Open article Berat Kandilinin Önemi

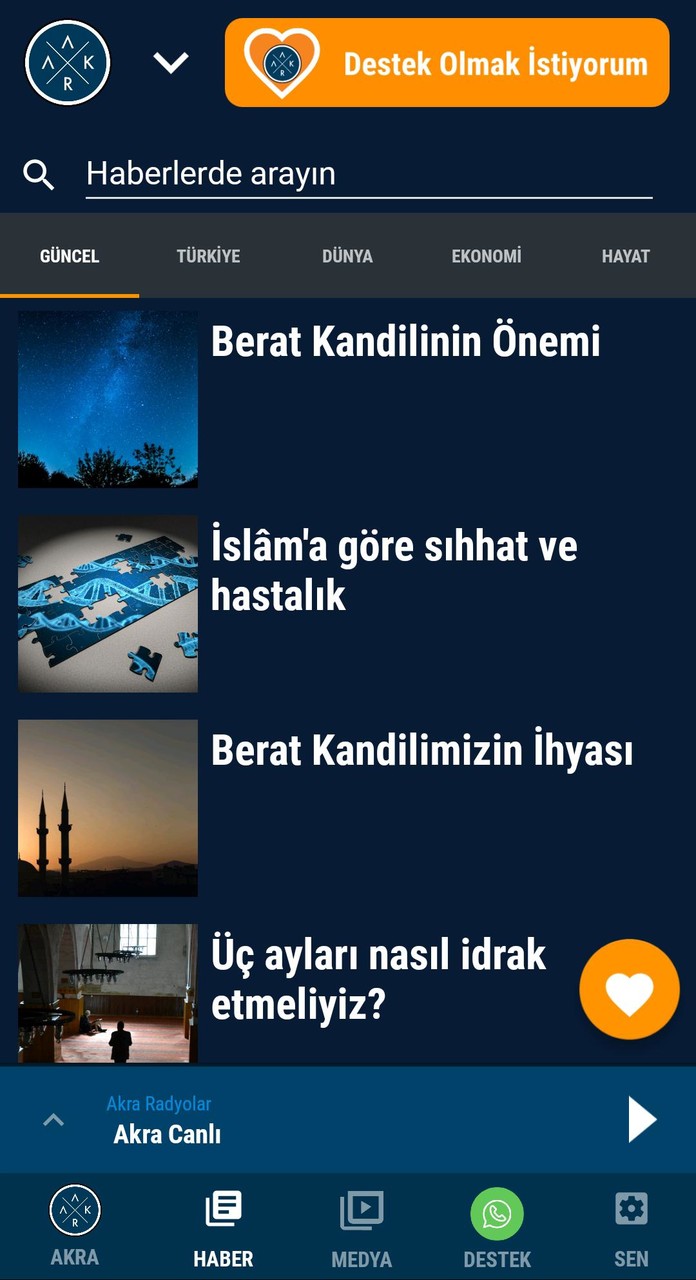(x=405, y=342)
